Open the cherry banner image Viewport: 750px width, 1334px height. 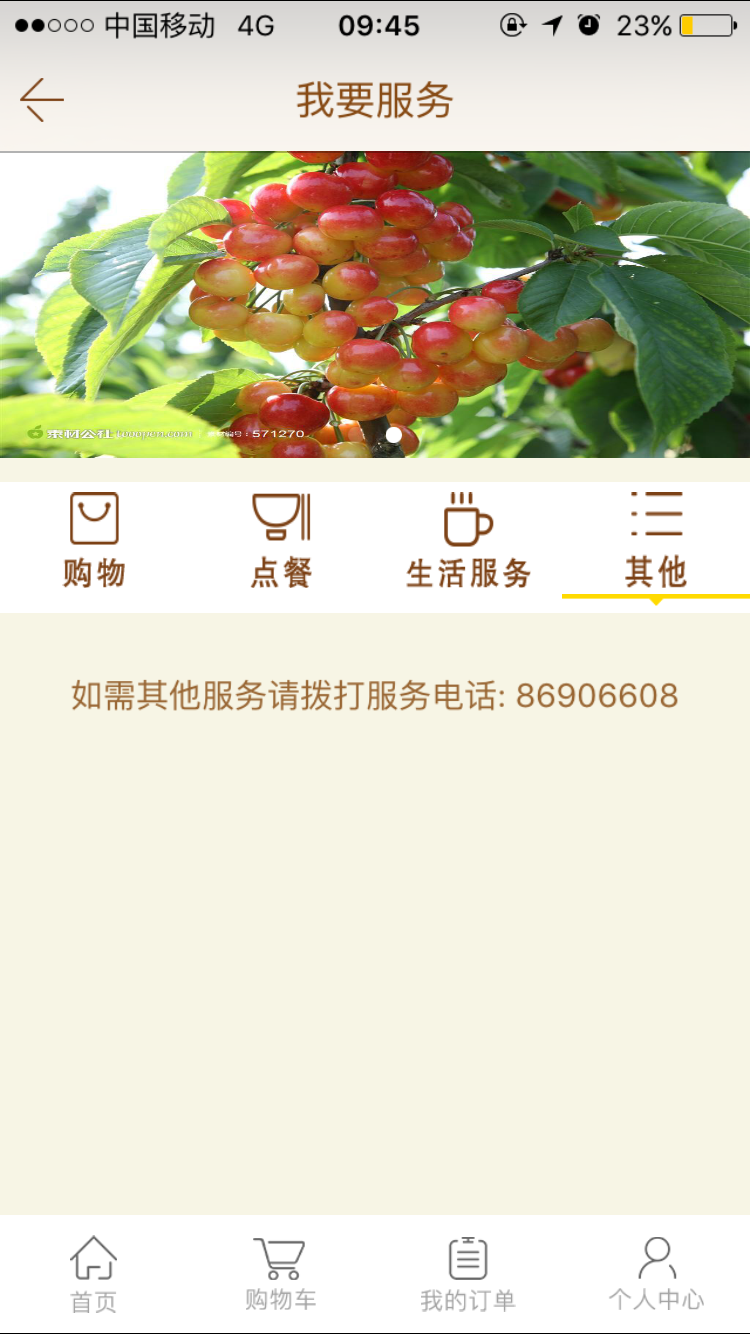375,305
